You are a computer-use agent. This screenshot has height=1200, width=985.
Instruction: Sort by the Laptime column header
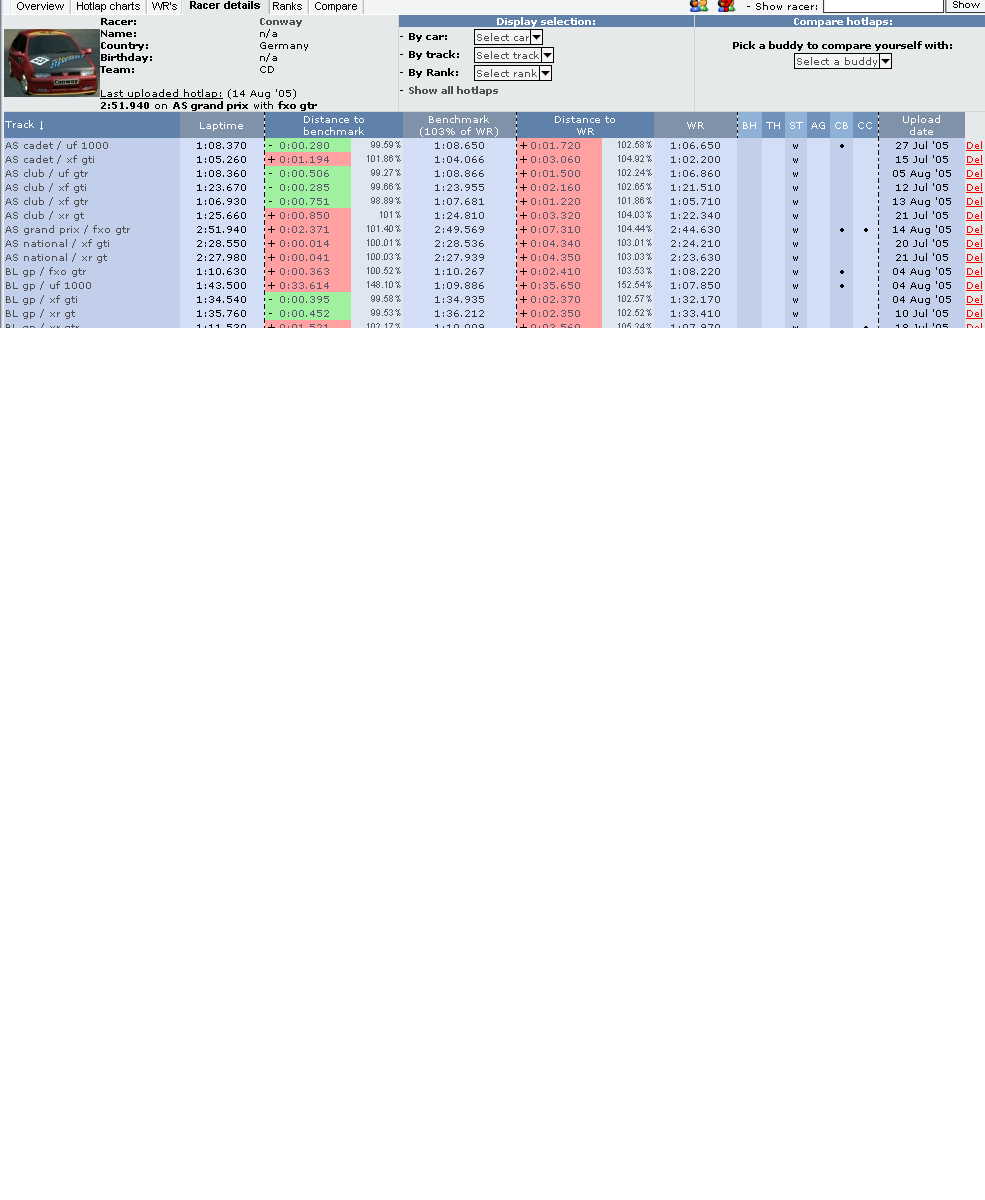[221, 125]
